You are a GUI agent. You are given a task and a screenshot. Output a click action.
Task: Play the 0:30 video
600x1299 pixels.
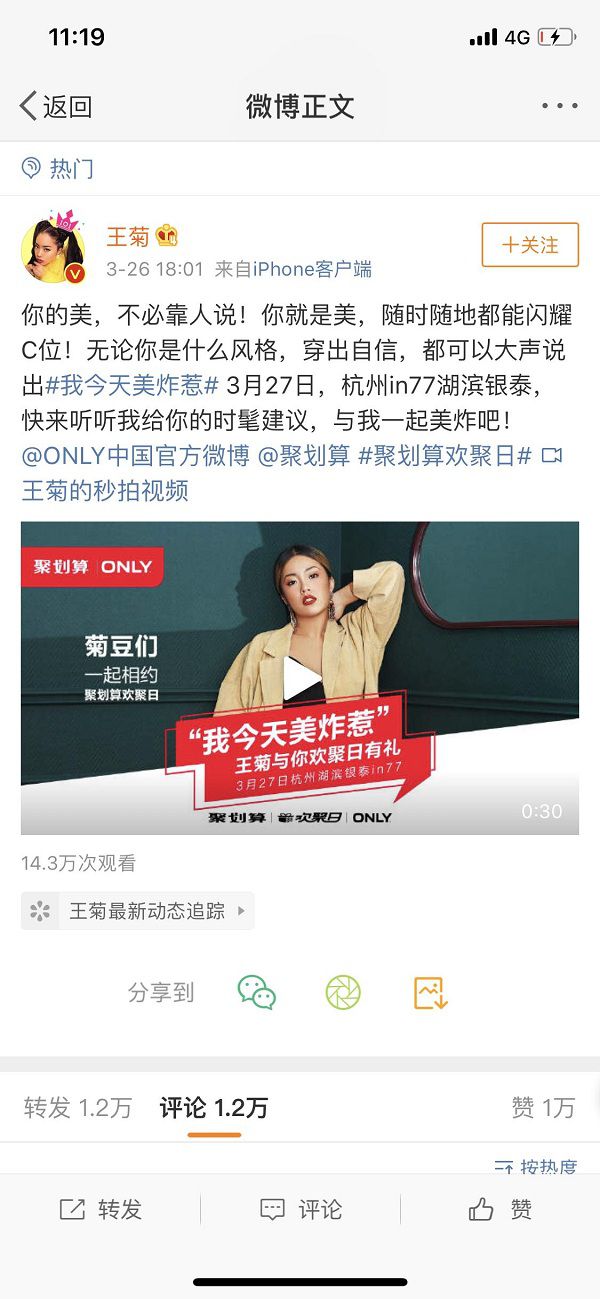coord(300,678)
